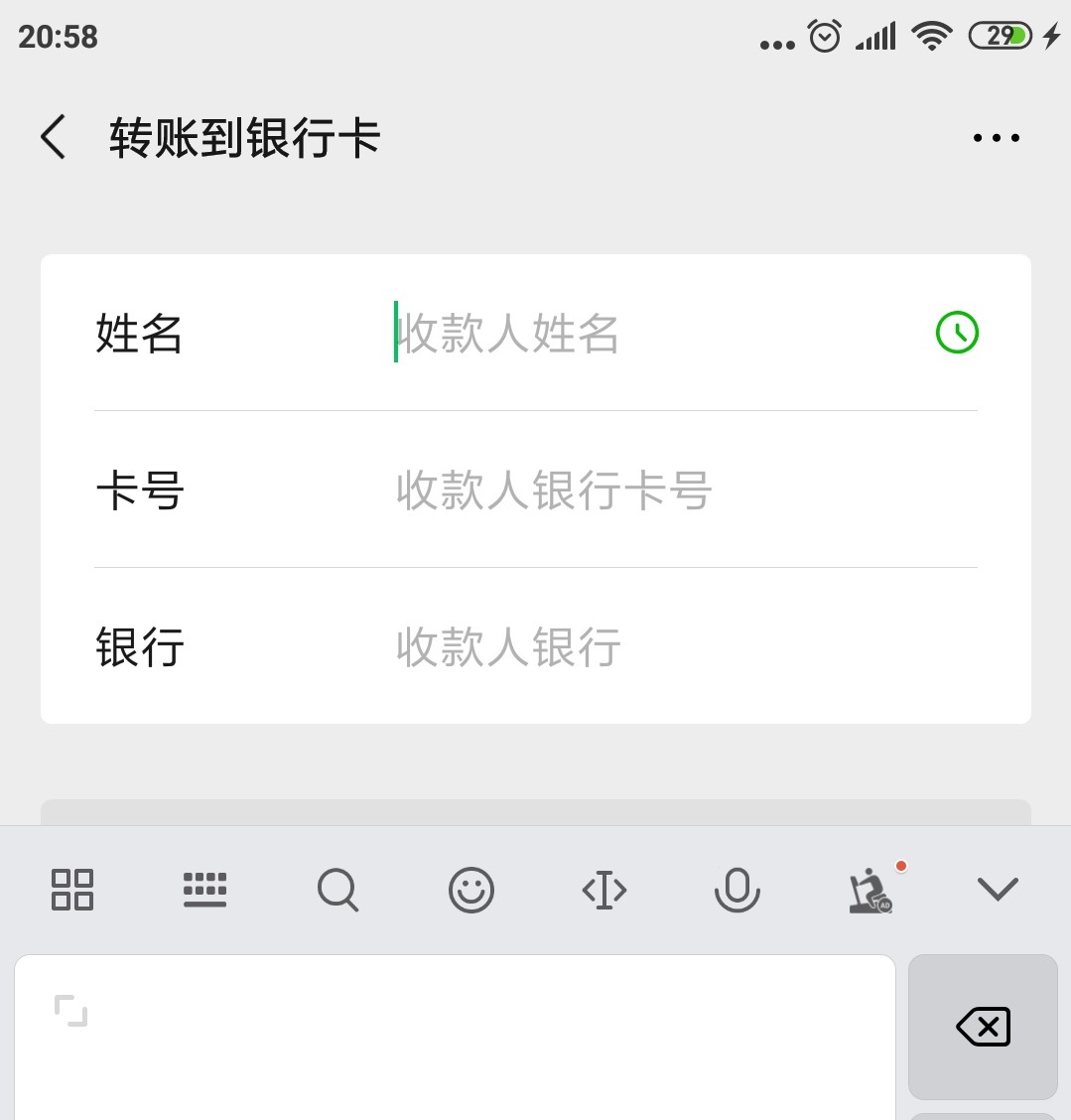Collapse the keyboard with the down chevron

click(999, 890)
